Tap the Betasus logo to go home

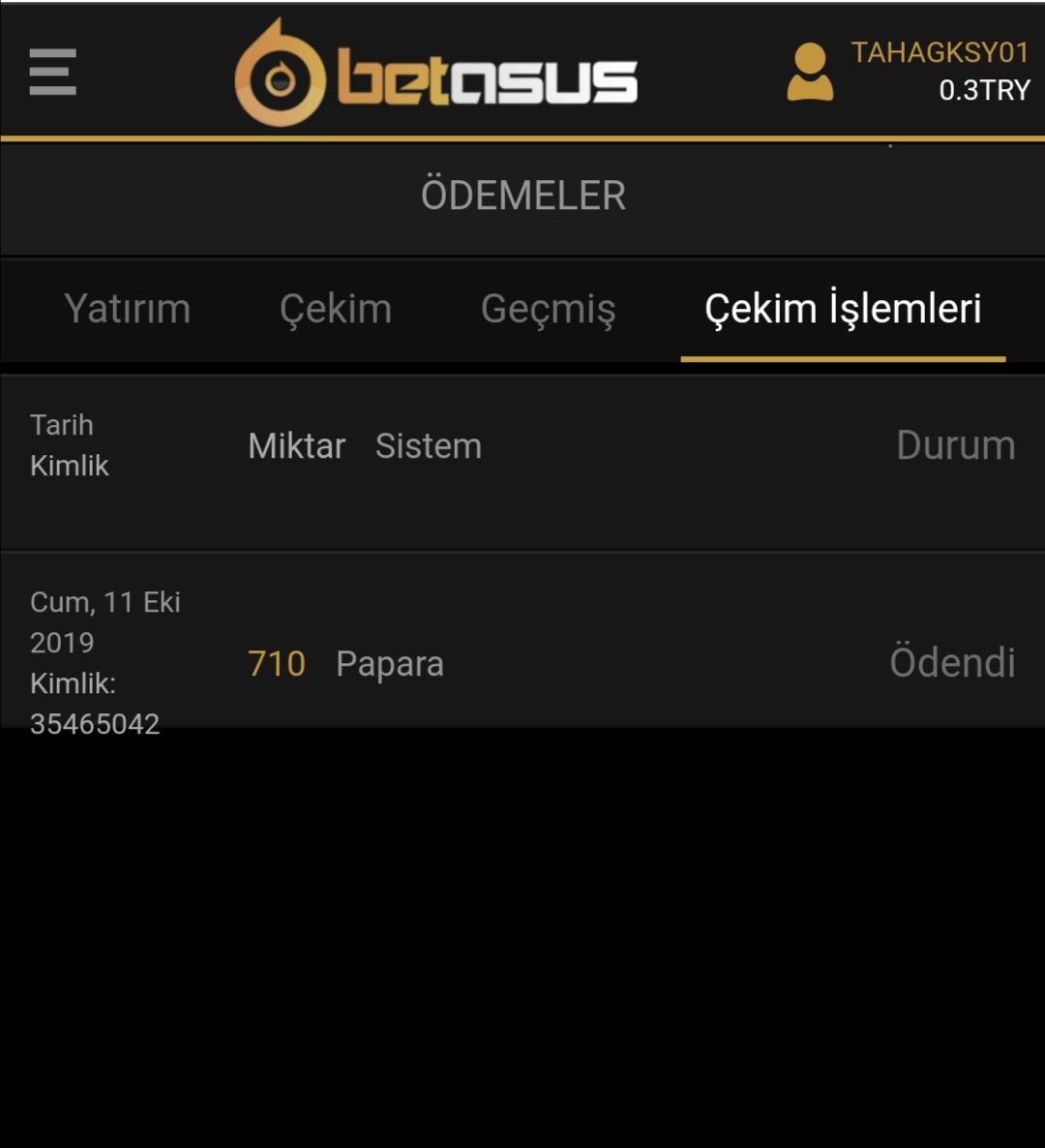tap(435, 74)
